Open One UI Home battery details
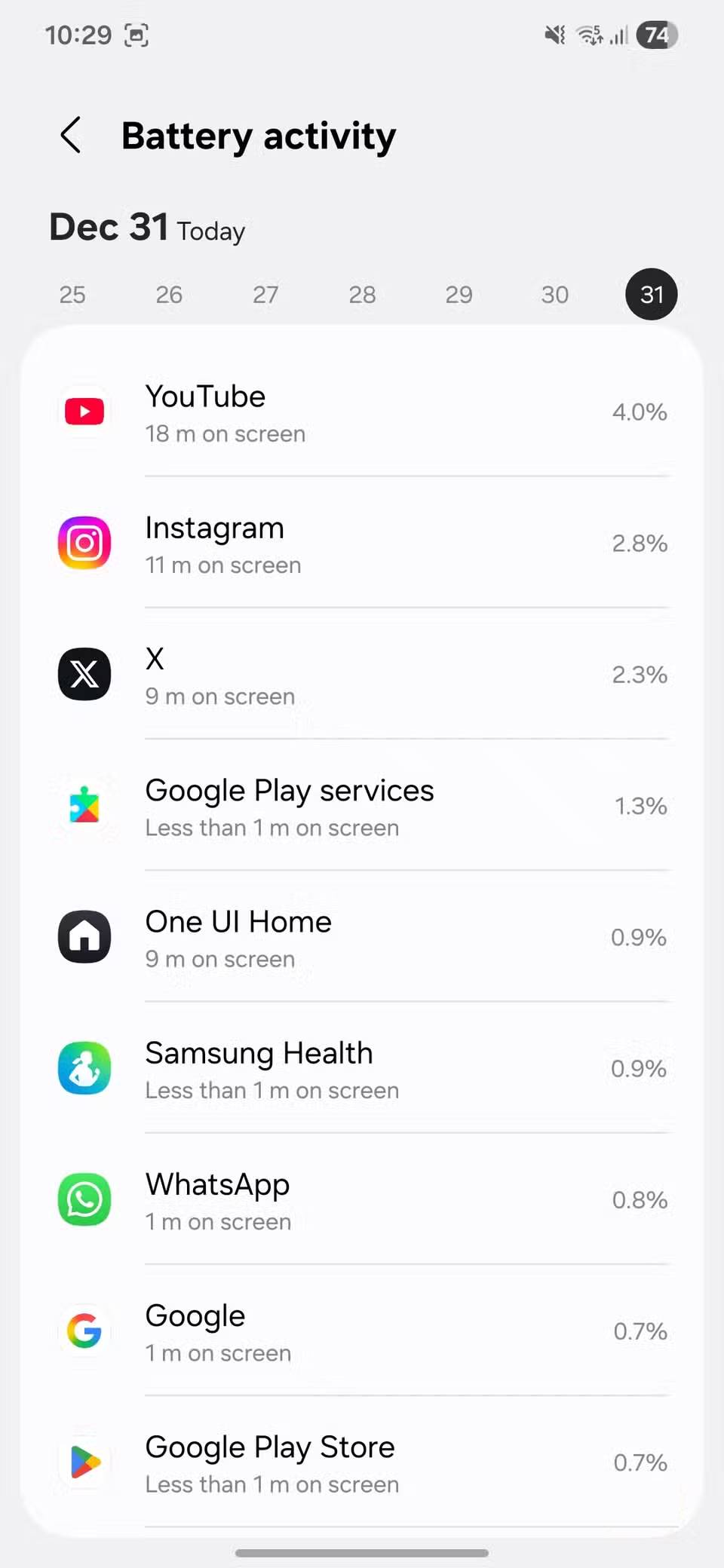 (x=362, y=937)
